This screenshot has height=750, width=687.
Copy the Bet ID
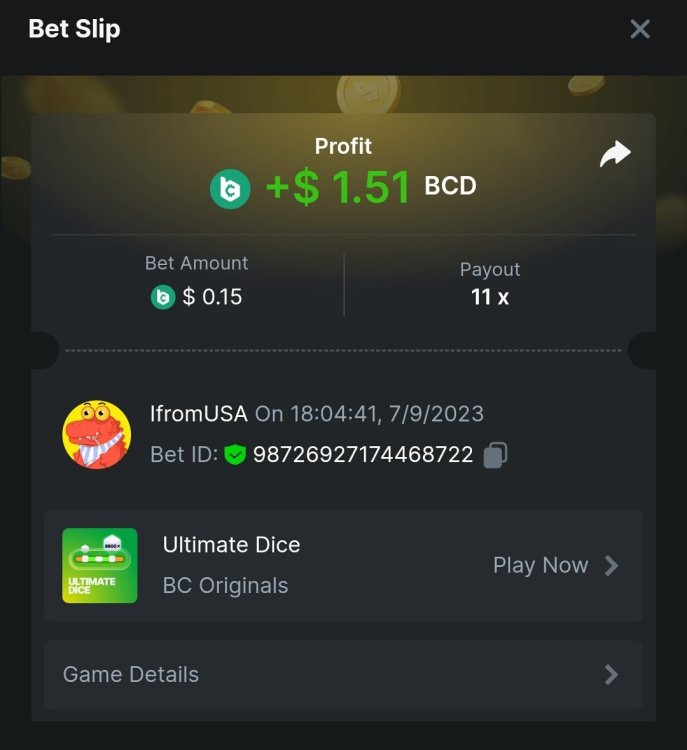point(495,455)
